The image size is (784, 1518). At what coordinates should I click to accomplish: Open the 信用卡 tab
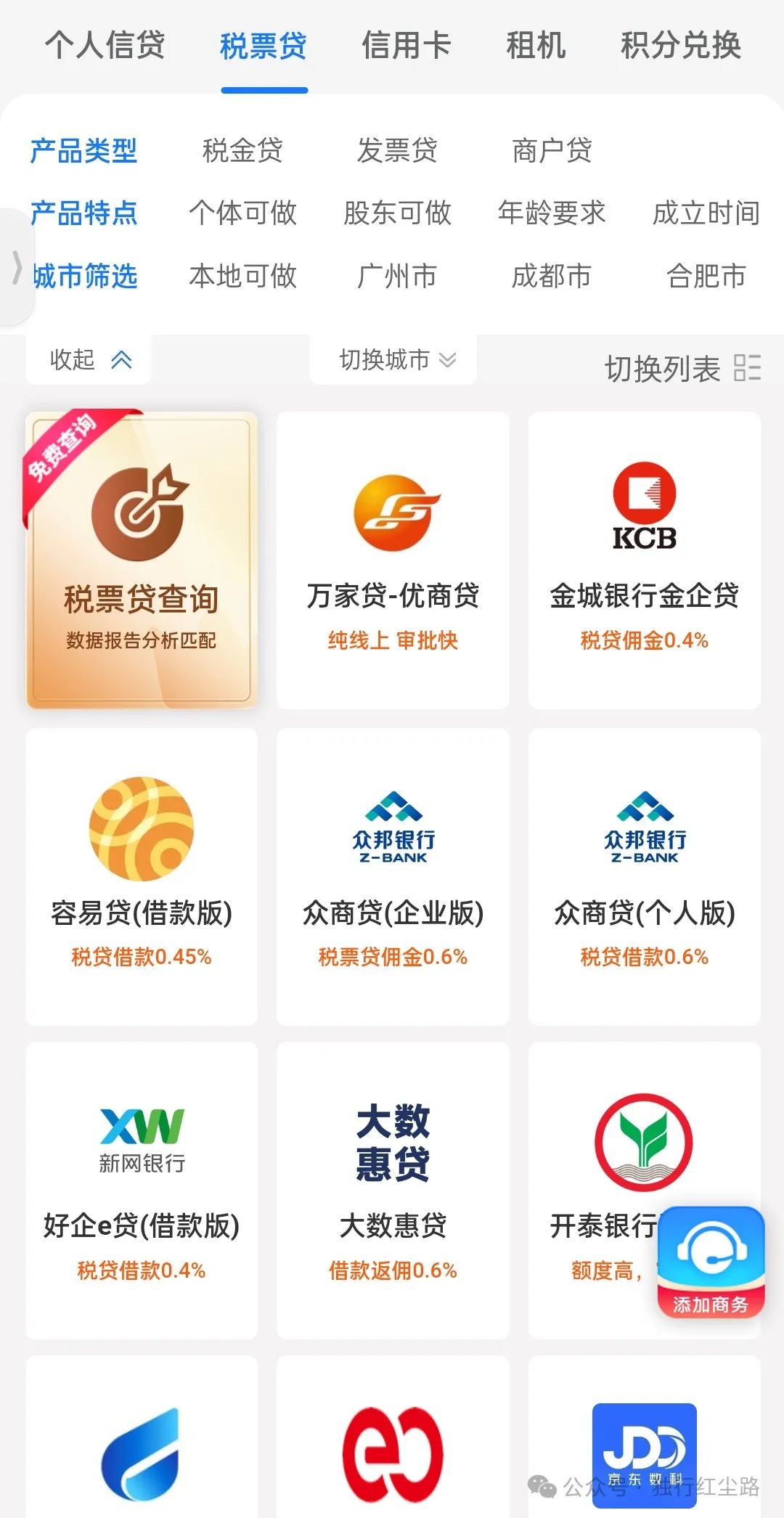(407, 45)
